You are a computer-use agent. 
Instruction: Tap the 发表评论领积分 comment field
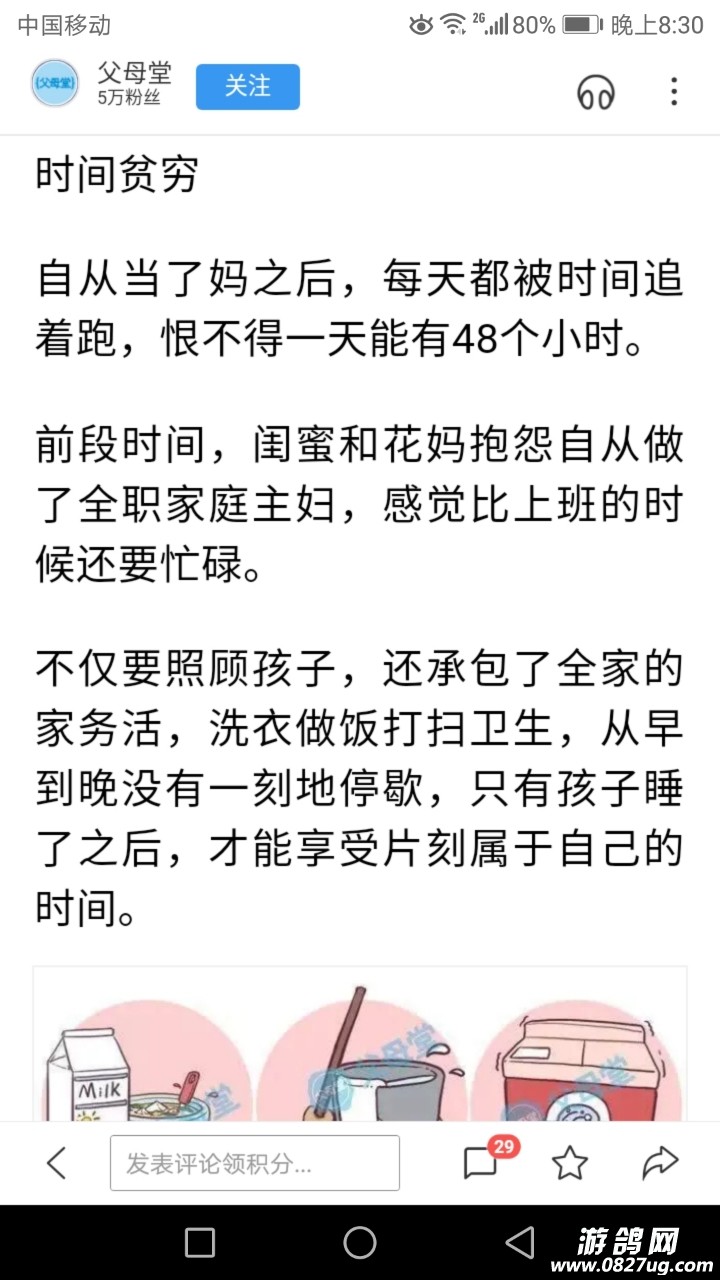[254, 1163]
